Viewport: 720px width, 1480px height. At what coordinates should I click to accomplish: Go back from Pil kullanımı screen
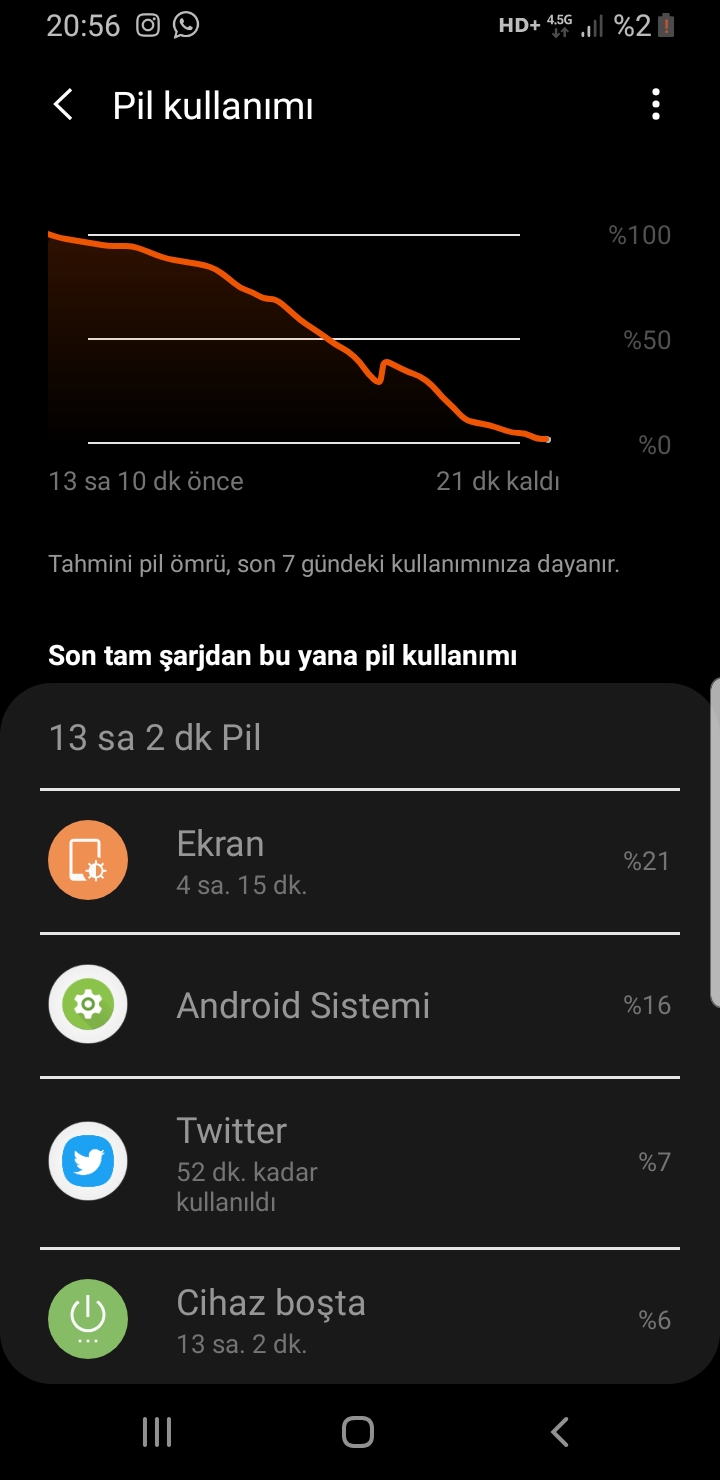point(63,105)
